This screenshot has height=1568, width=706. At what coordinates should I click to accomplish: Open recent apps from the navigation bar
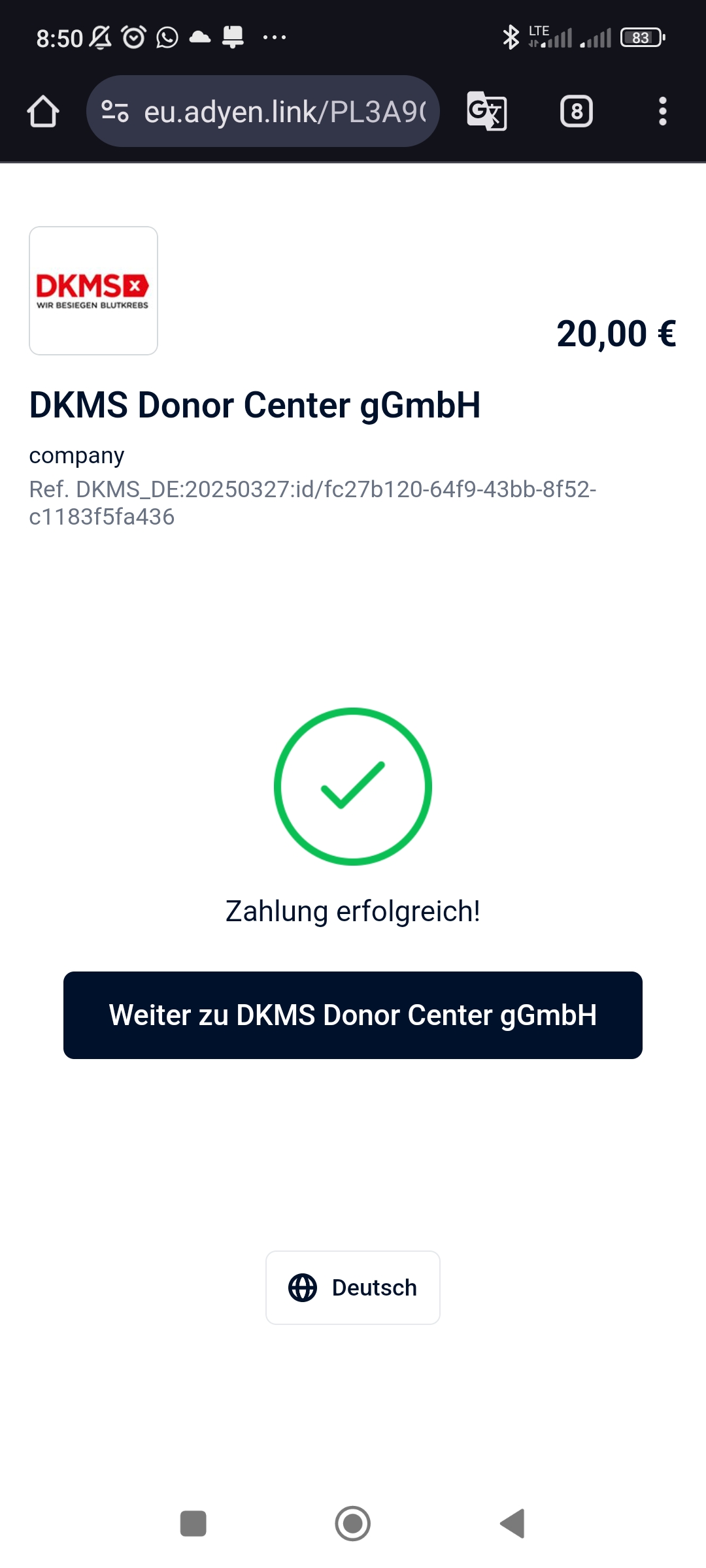pyautogui.click(x=193, y=1524)
